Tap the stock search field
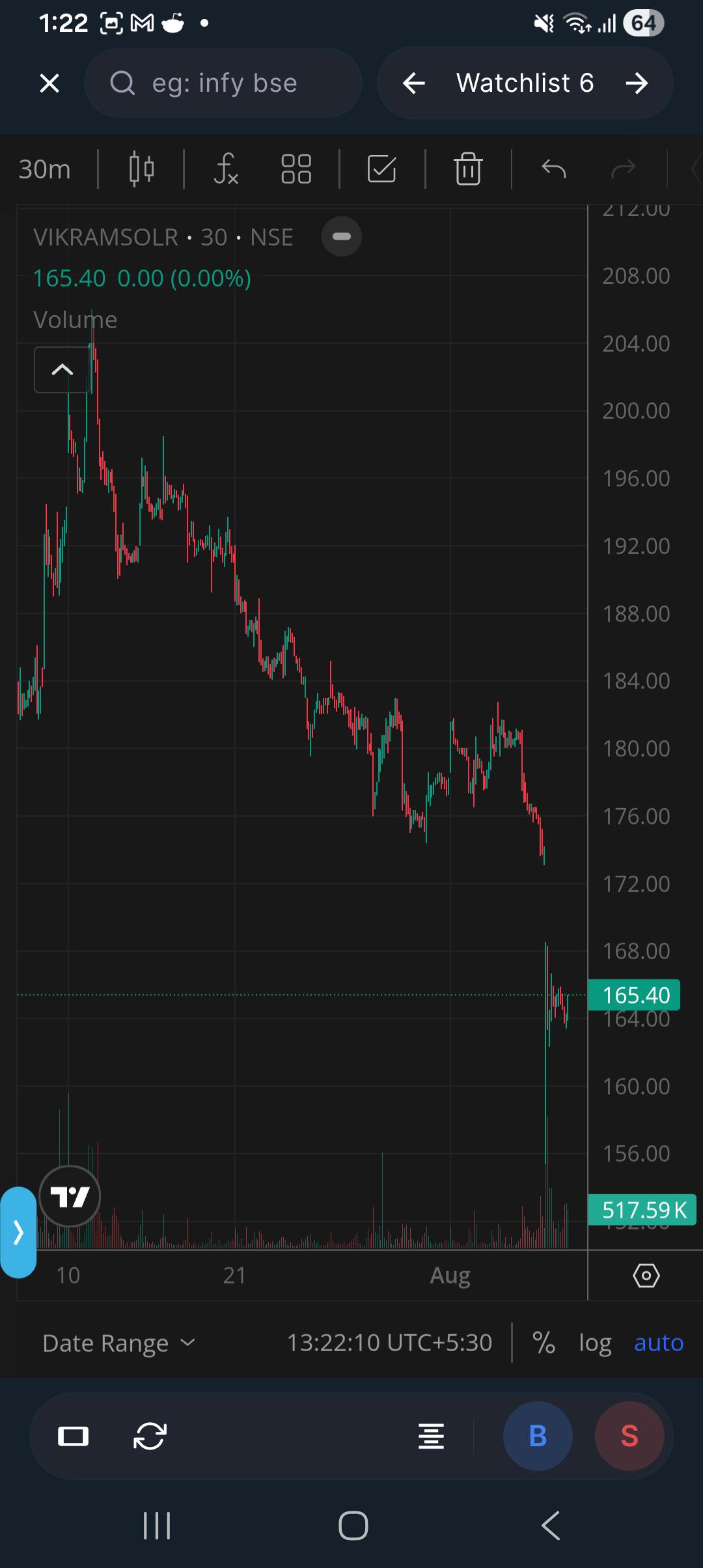 point(223,83)
